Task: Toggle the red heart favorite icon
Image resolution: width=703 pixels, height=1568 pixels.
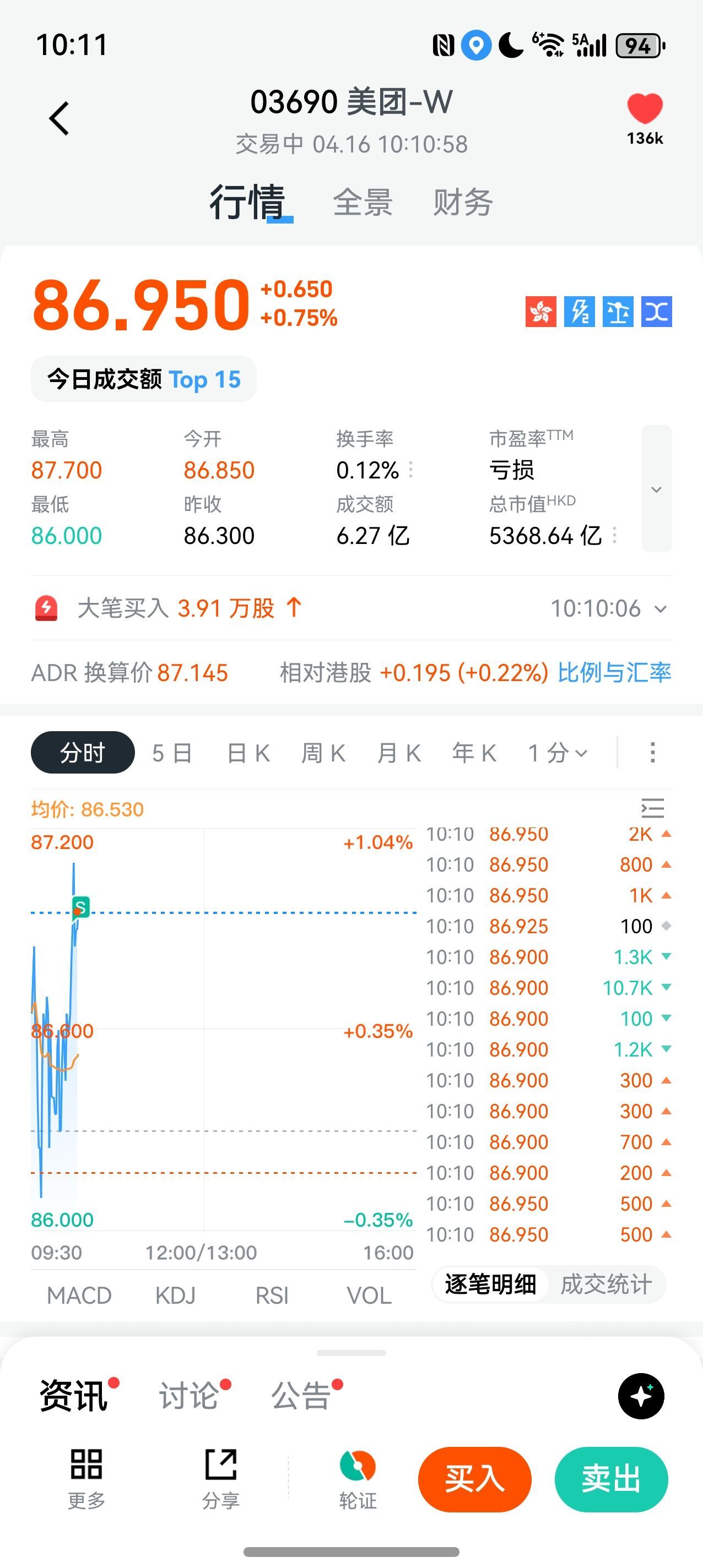Action: [x=645, y=110]
